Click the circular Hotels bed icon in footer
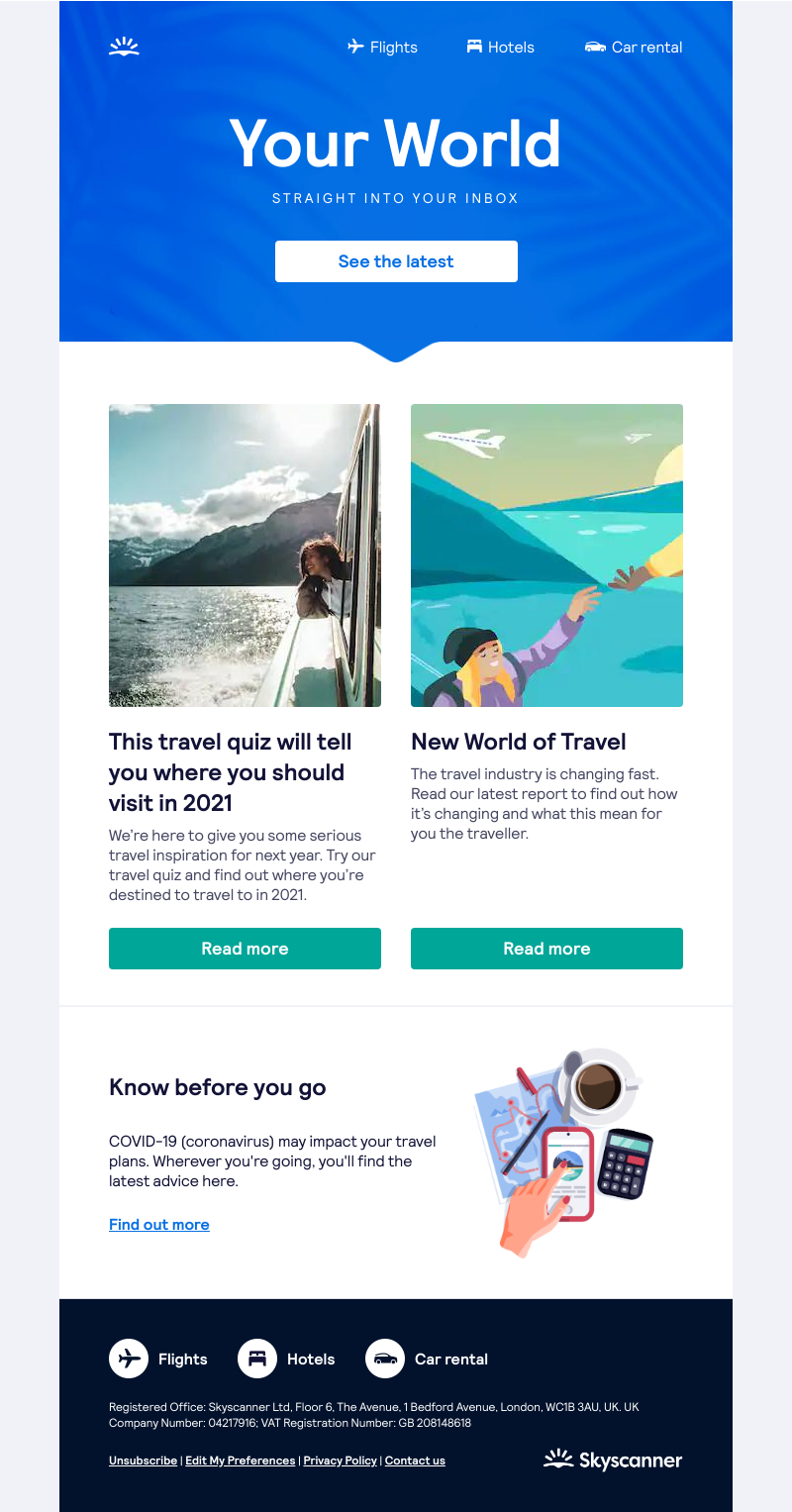Screen dimensions: 792x1512 (x=258, y=1359)
